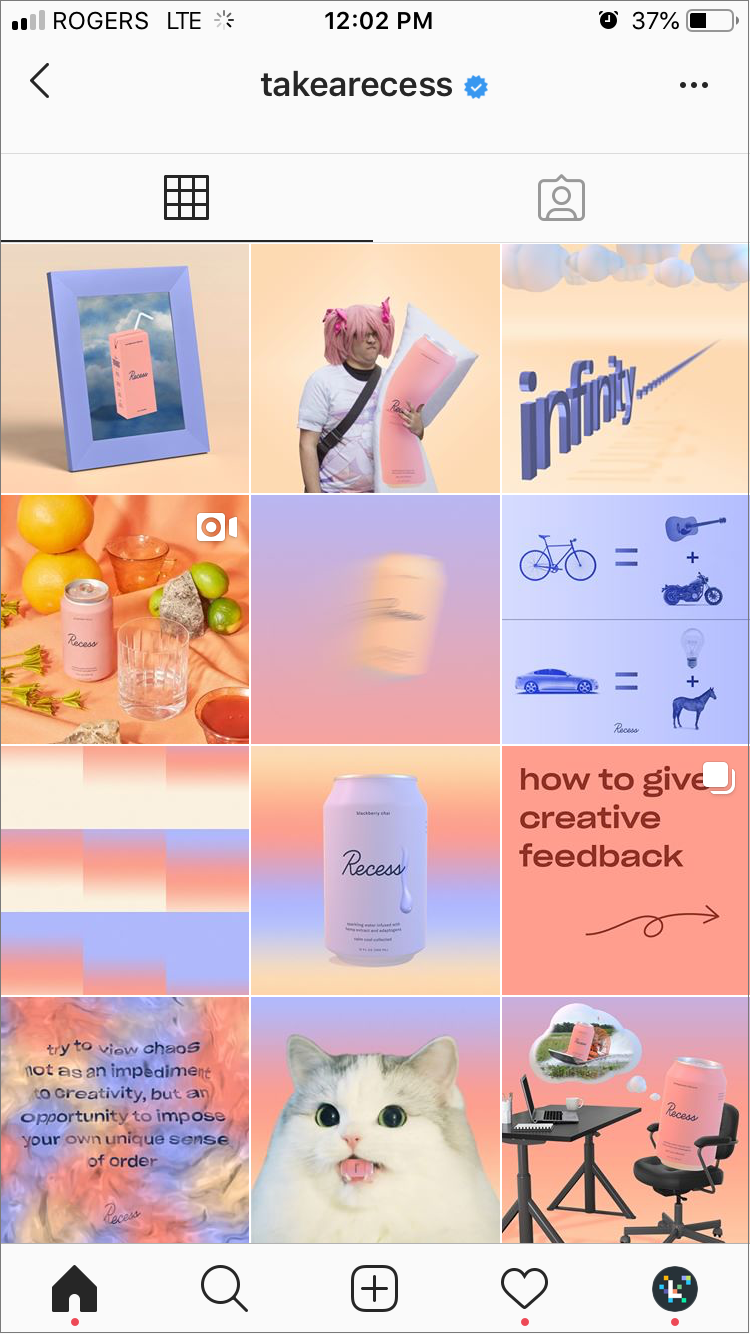Open the three-dot overflow menu
750x1334 pixels.
click(693, 85)
